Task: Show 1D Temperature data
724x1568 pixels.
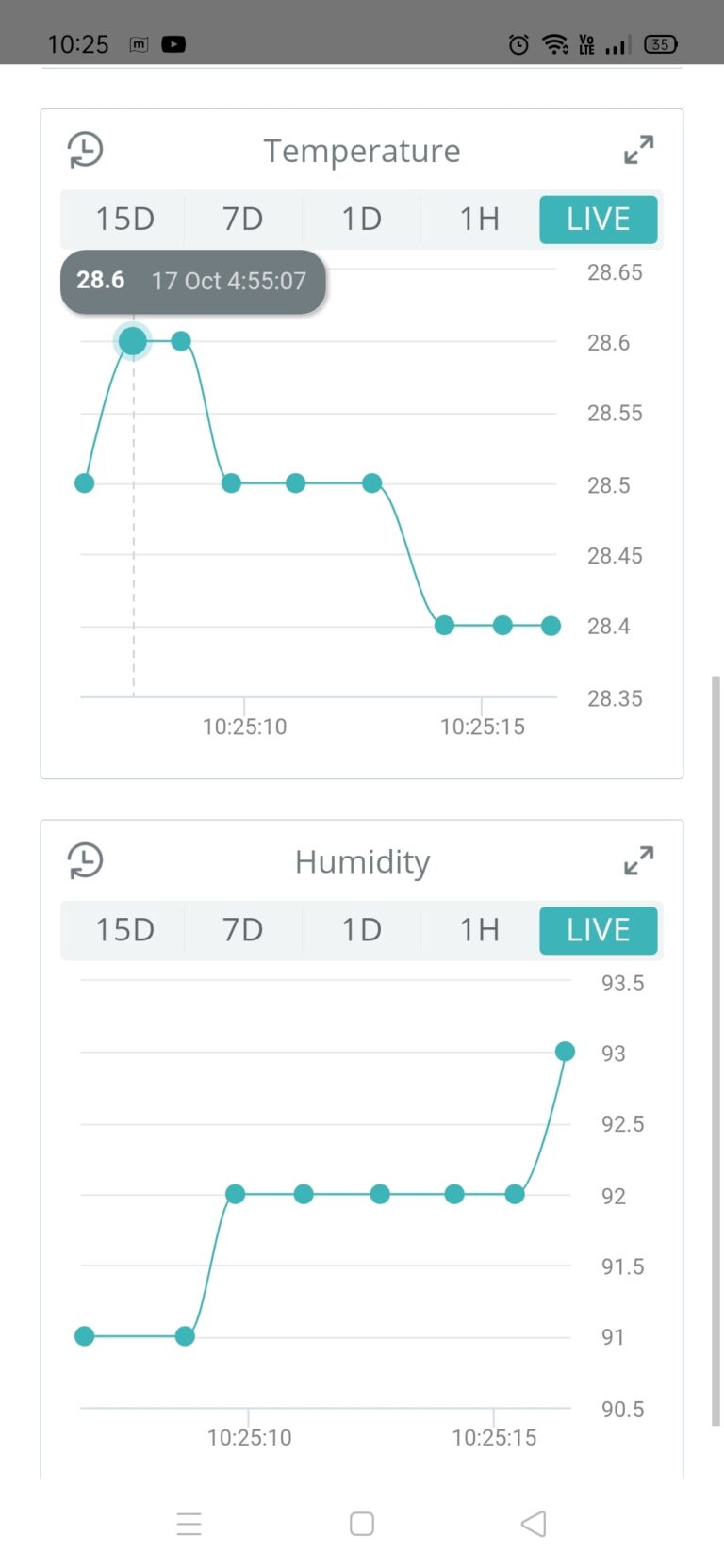Action: (361, 220)
